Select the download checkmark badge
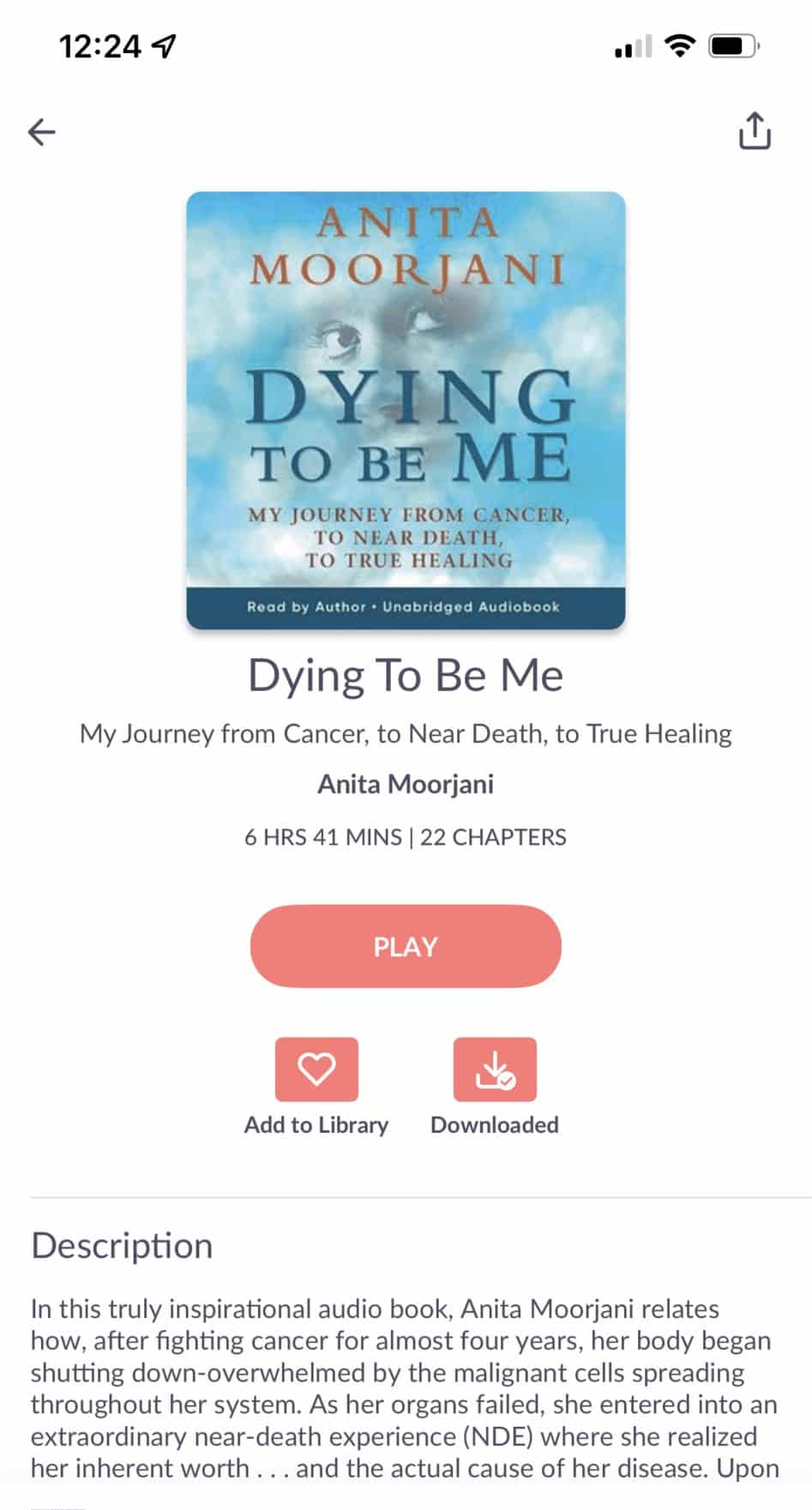Viewport: 812px width, 1510px height. pyautogui.click(x=508, y=1080)
